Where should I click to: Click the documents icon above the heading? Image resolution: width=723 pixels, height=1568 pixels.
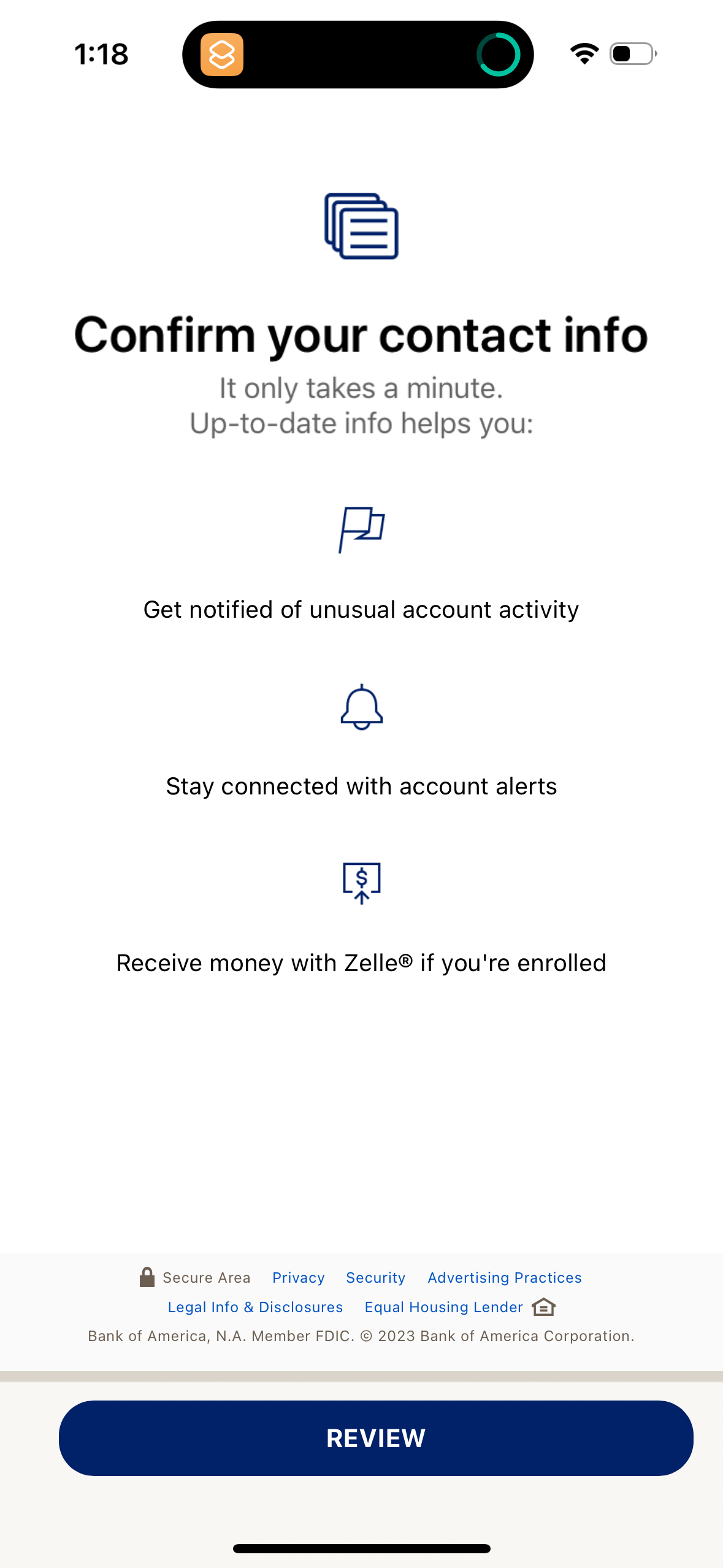361,226
